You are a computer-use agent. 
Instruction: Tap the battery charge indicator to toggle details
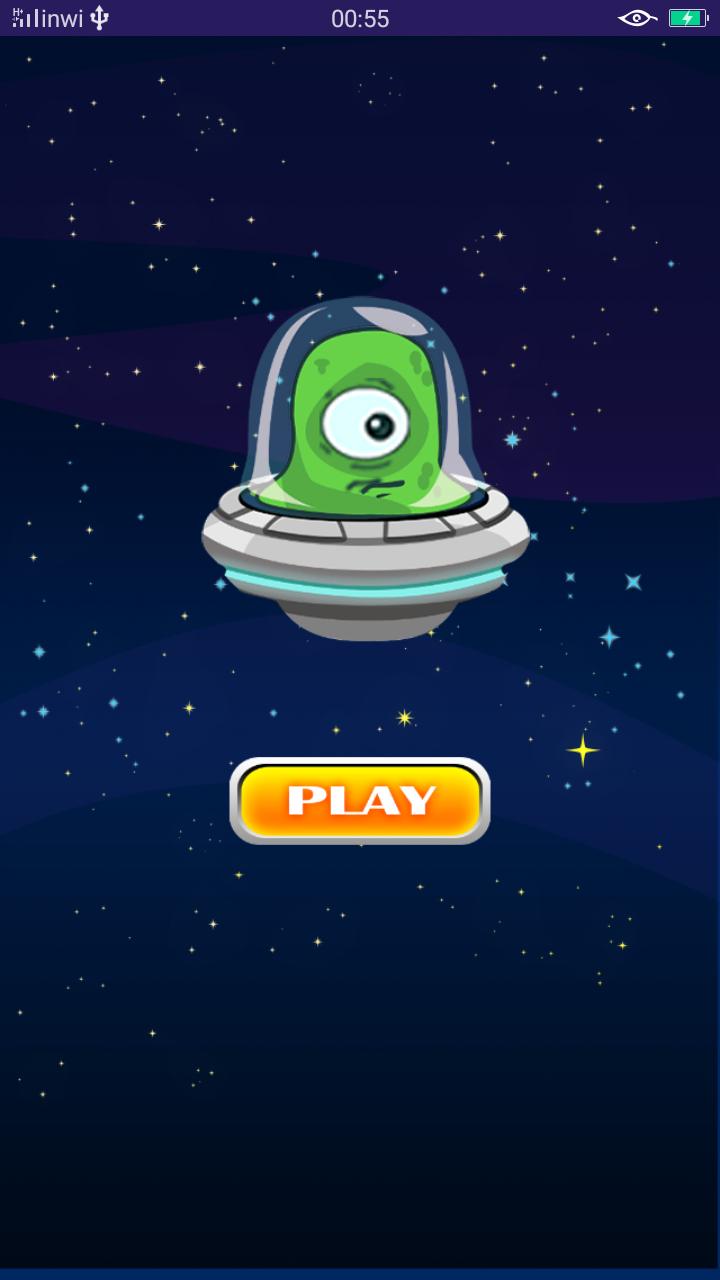(688, 16)
